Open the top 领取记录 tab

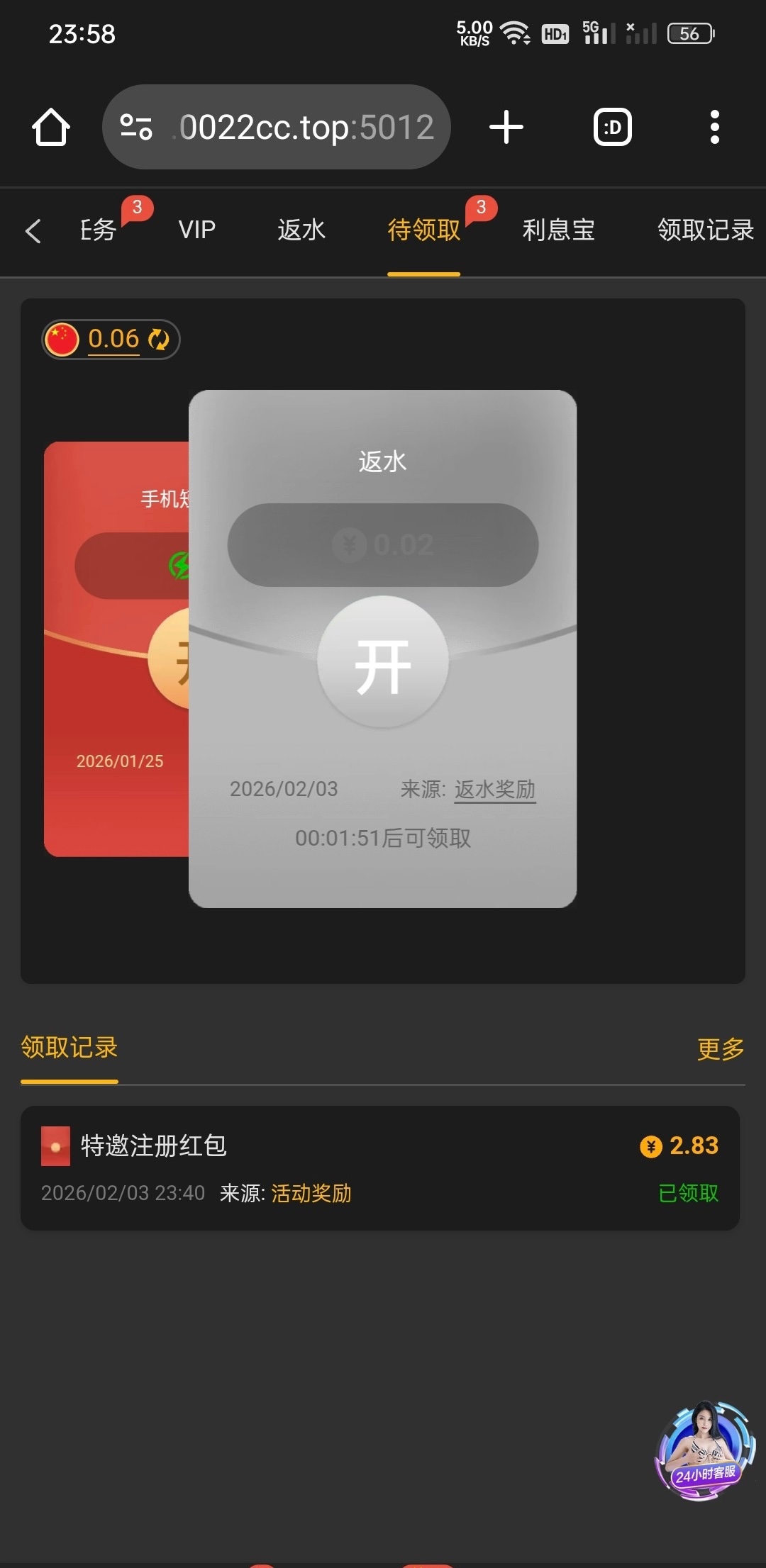(704, 230)
